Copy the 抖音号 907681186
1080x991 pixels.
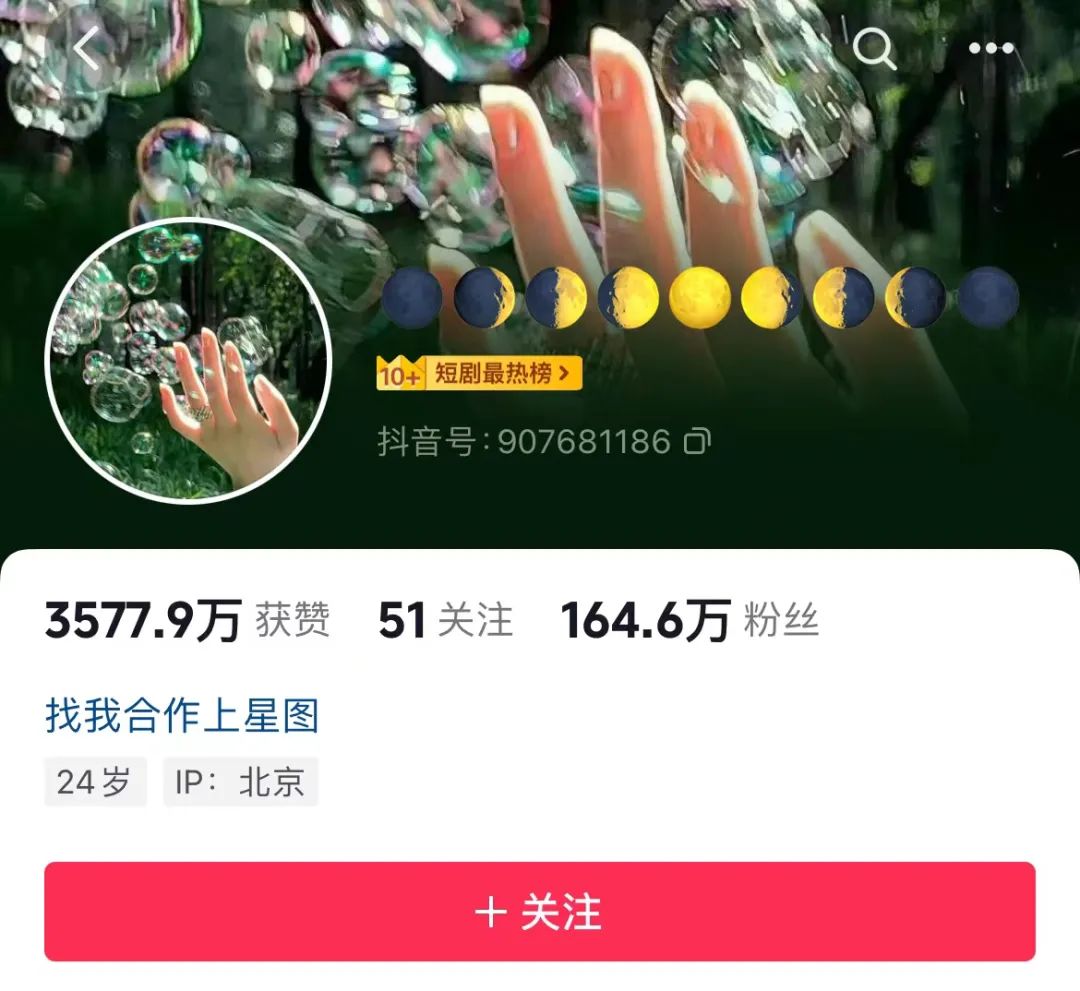pos(697,441)
